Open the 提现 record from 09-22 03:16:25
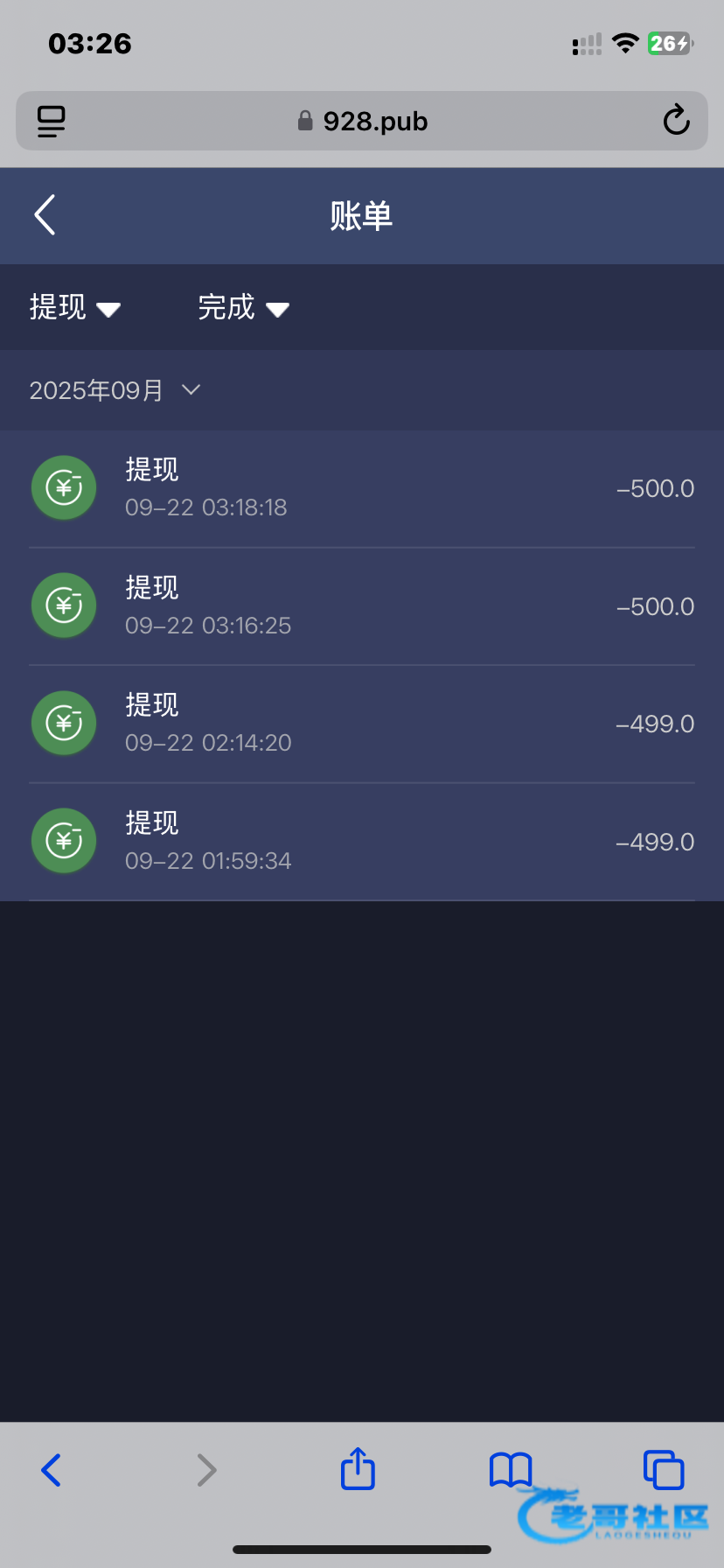Screen dimensions: 724x1568 point(362,605)
